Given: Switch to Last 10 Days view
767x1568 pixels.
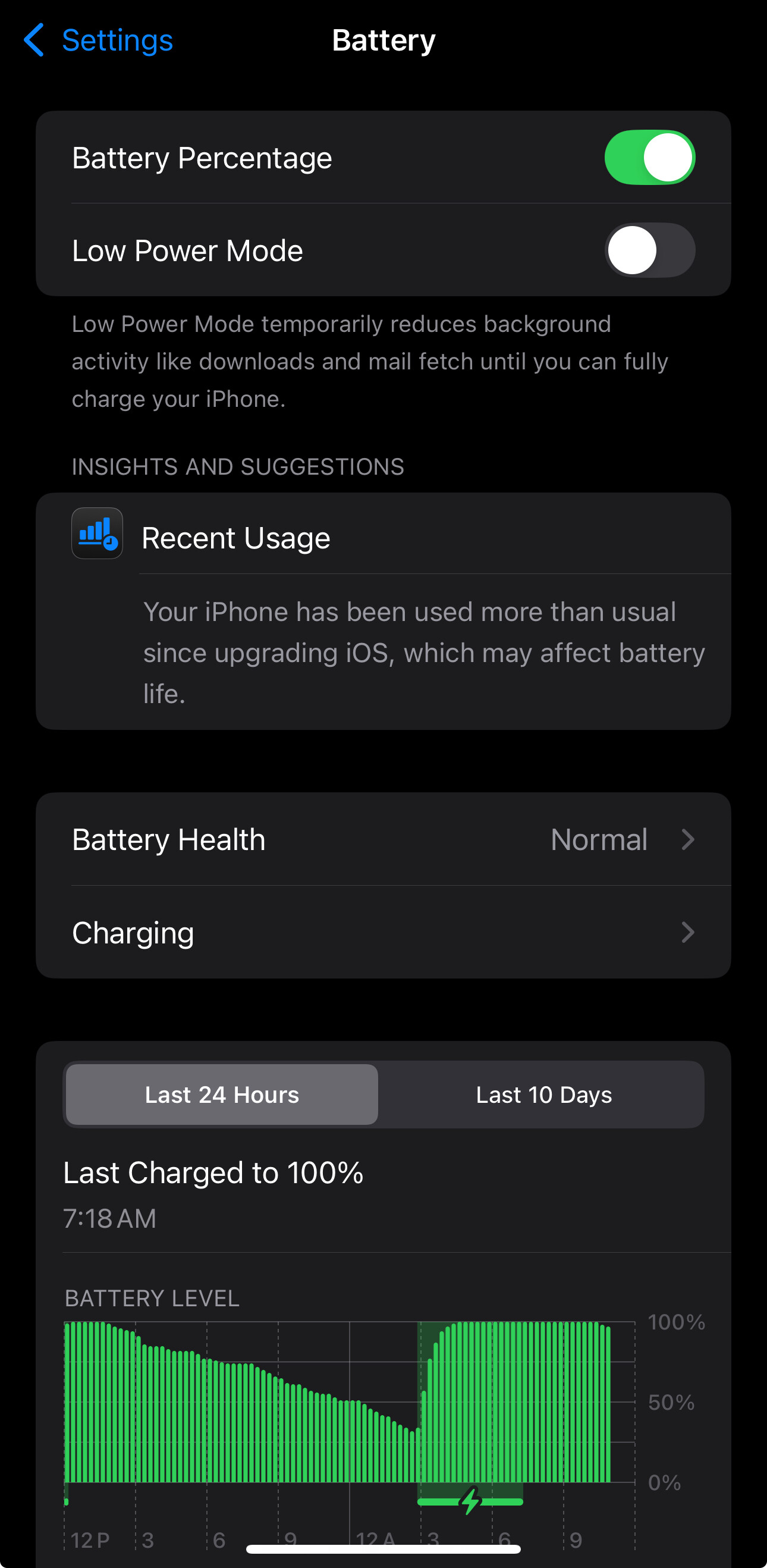Looking at the screenshot, I should (544, 1095).
